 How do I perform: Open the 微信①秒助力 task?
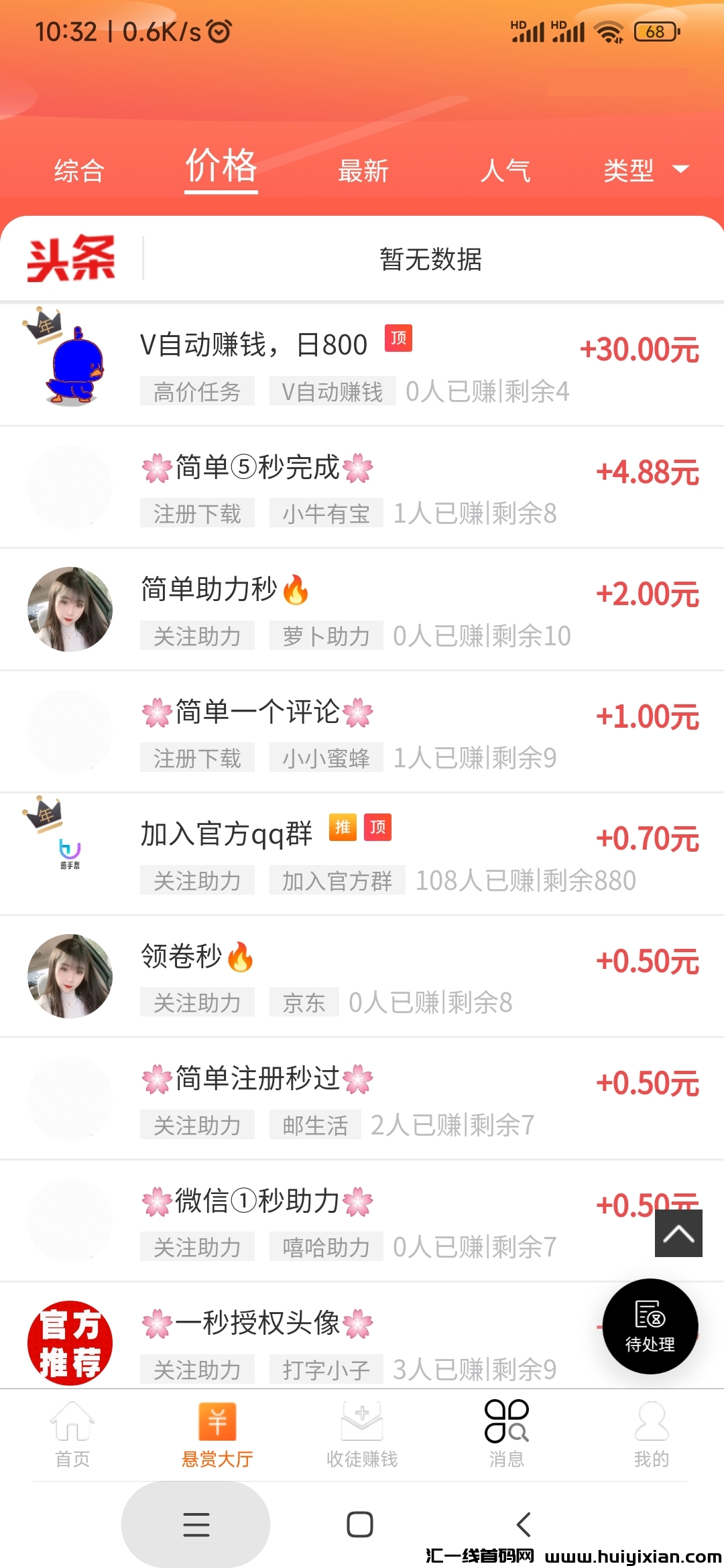362,1222
